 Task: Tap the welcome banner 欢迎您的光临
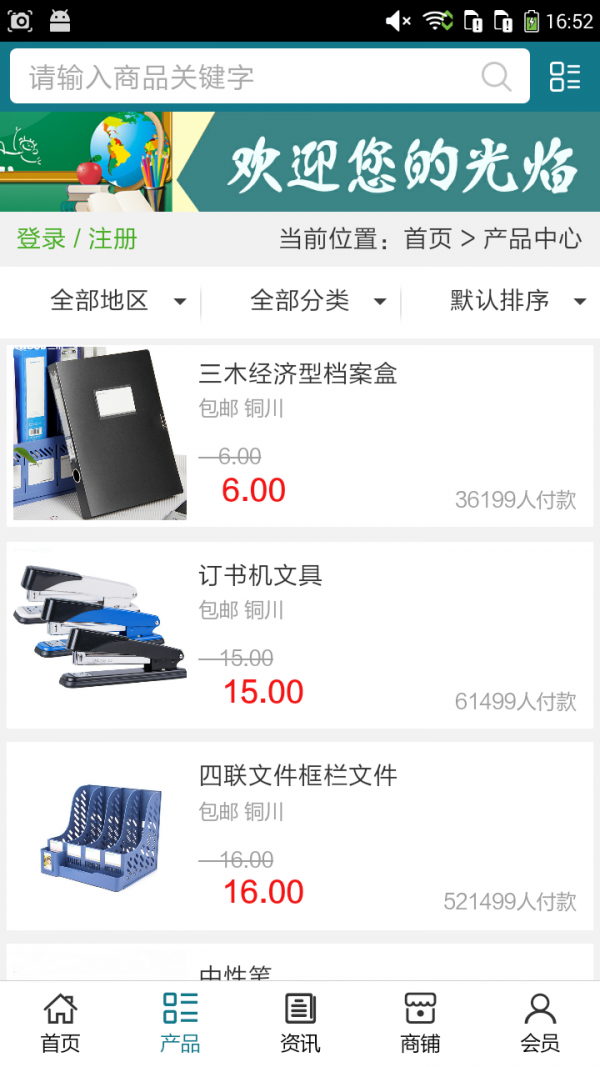pyautogui.click(x=300, y=162)
